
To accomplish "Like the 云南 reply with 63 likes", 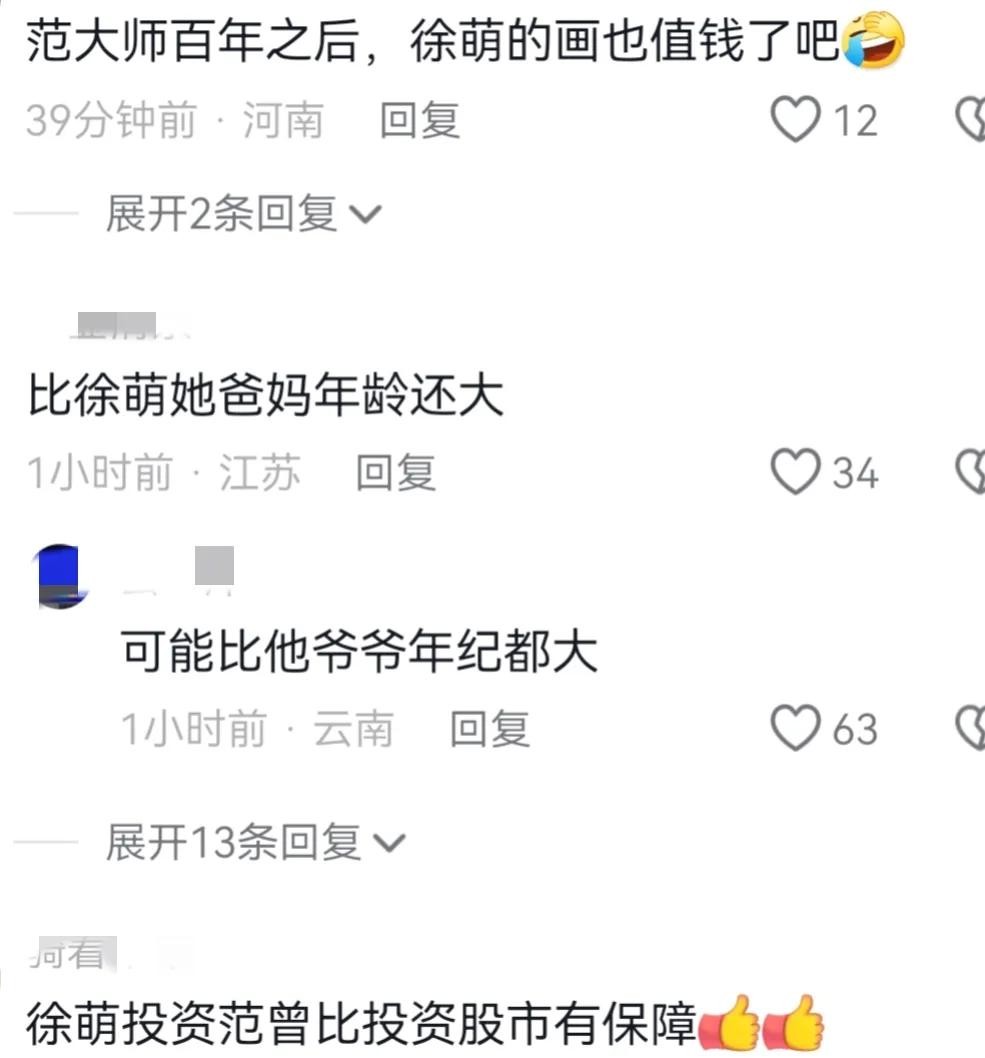I will (796, 729).
